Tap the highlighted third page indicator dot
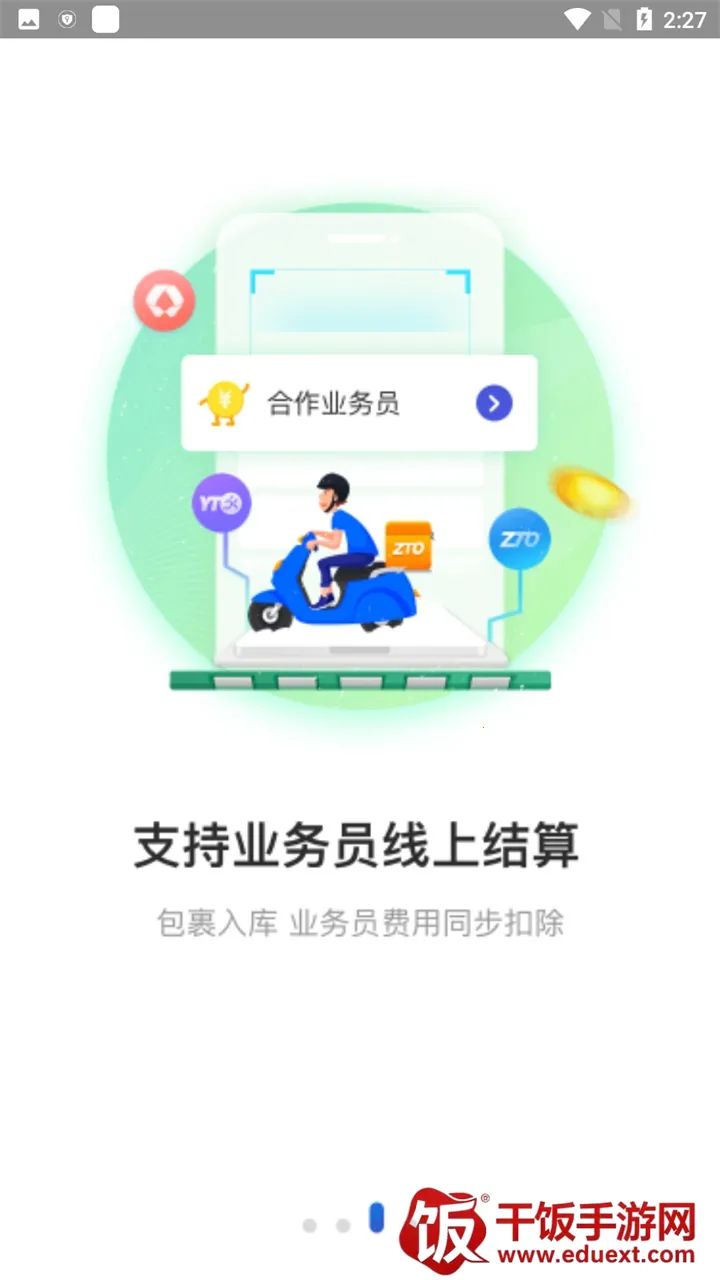Viewport: 720px width, 1280px height. pyautogui.click(x=377, y=1218)
